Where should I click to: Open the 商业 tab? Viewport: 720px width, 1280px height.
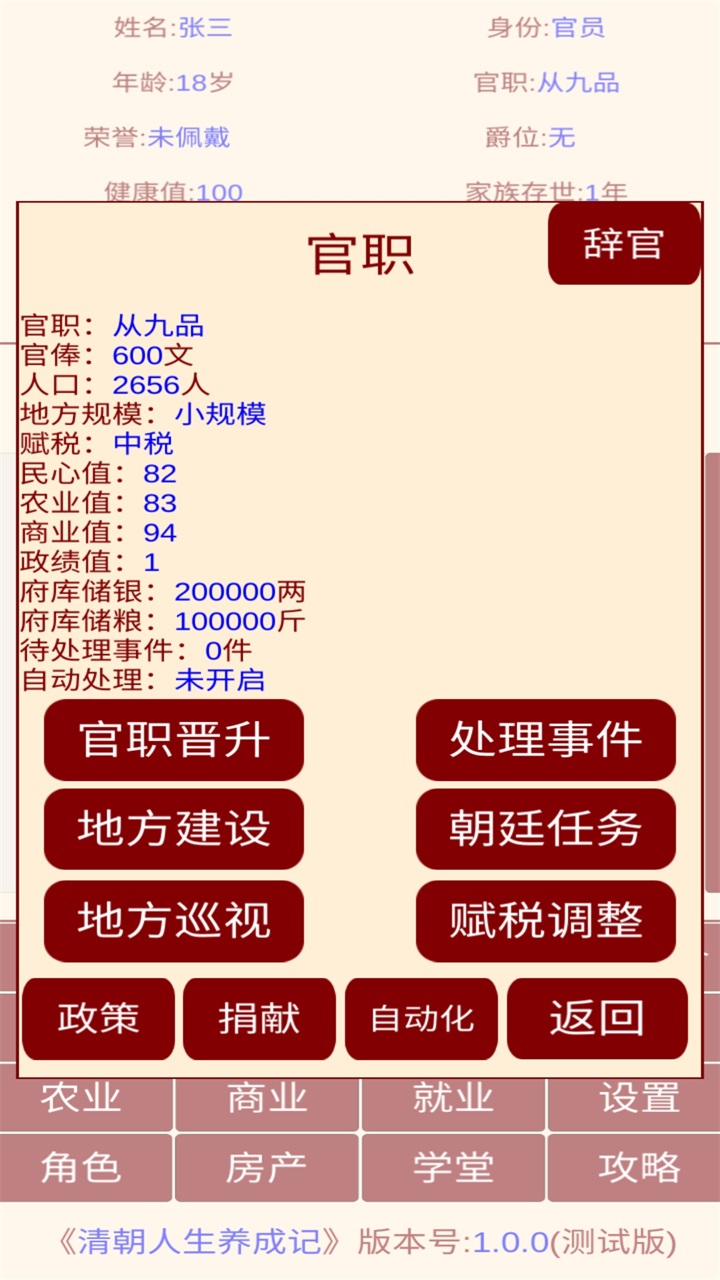(x=264, y=1098)
